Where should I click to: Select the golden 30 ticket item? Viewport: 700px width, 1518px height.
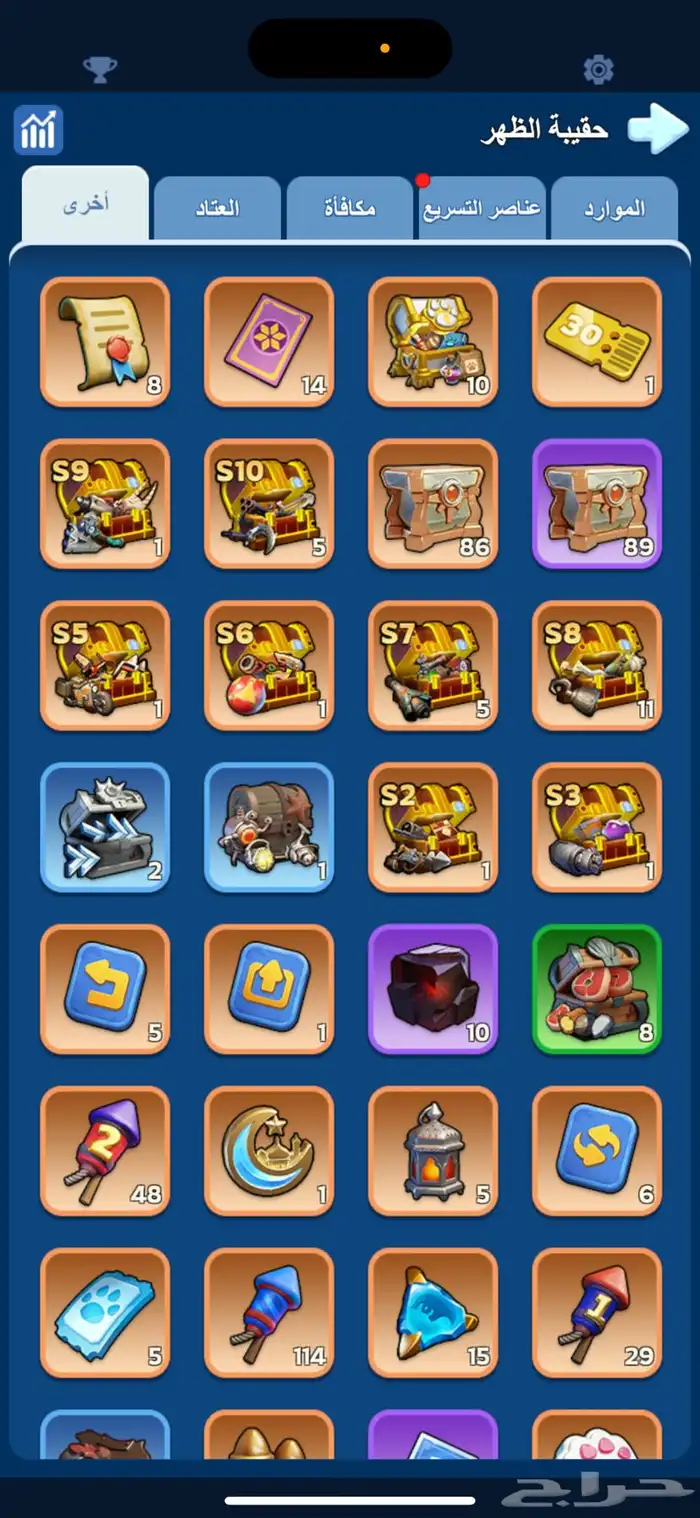point(597,342)
